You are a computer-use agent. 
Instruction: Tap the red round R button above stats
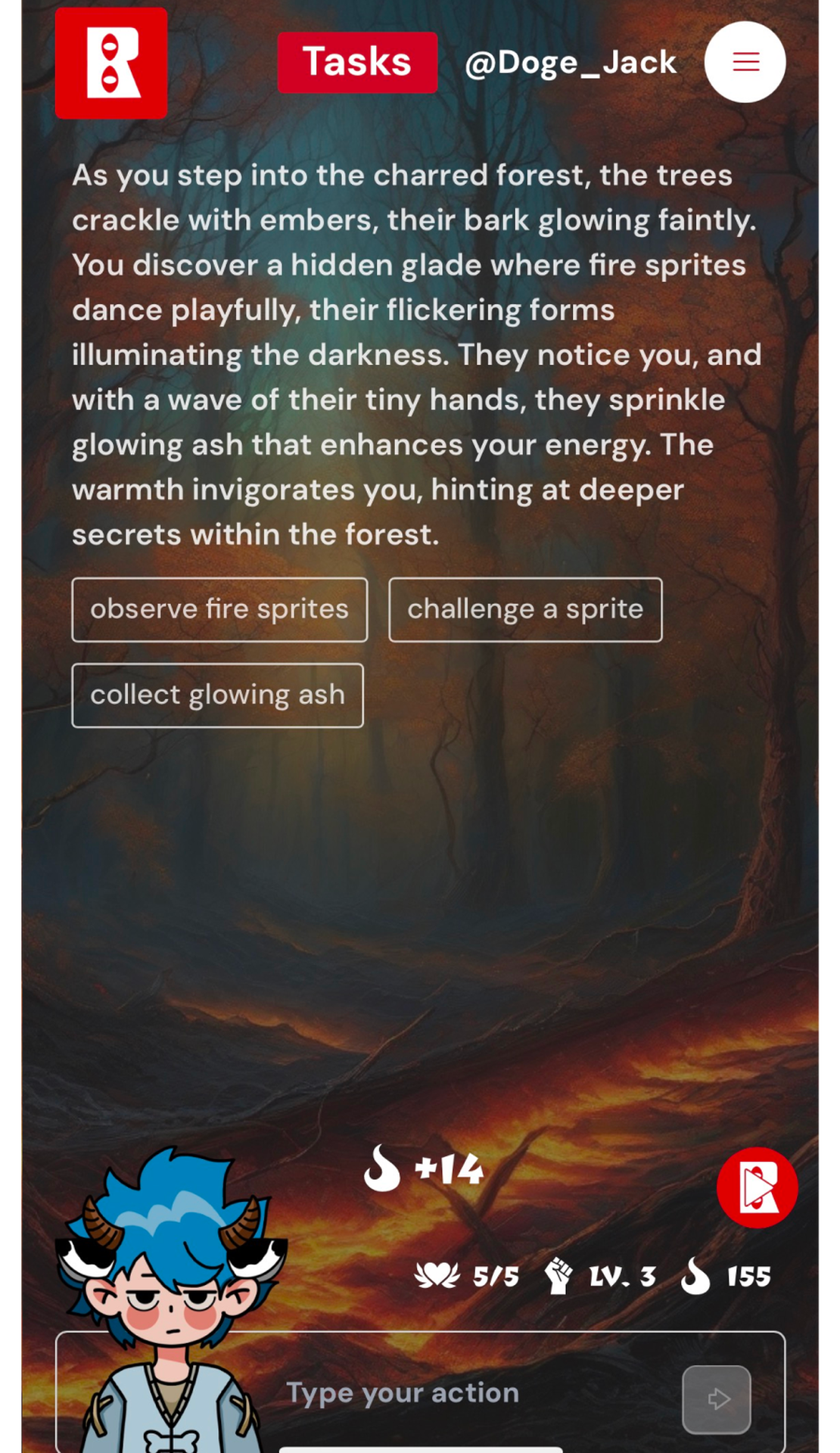757,1187
